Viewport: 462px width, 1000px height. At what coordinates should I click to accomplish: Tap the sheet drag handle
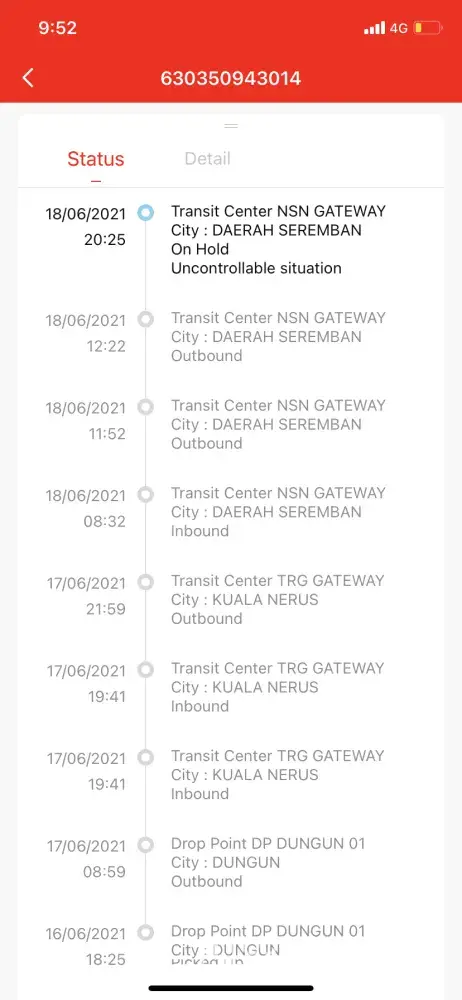[231, 126]
